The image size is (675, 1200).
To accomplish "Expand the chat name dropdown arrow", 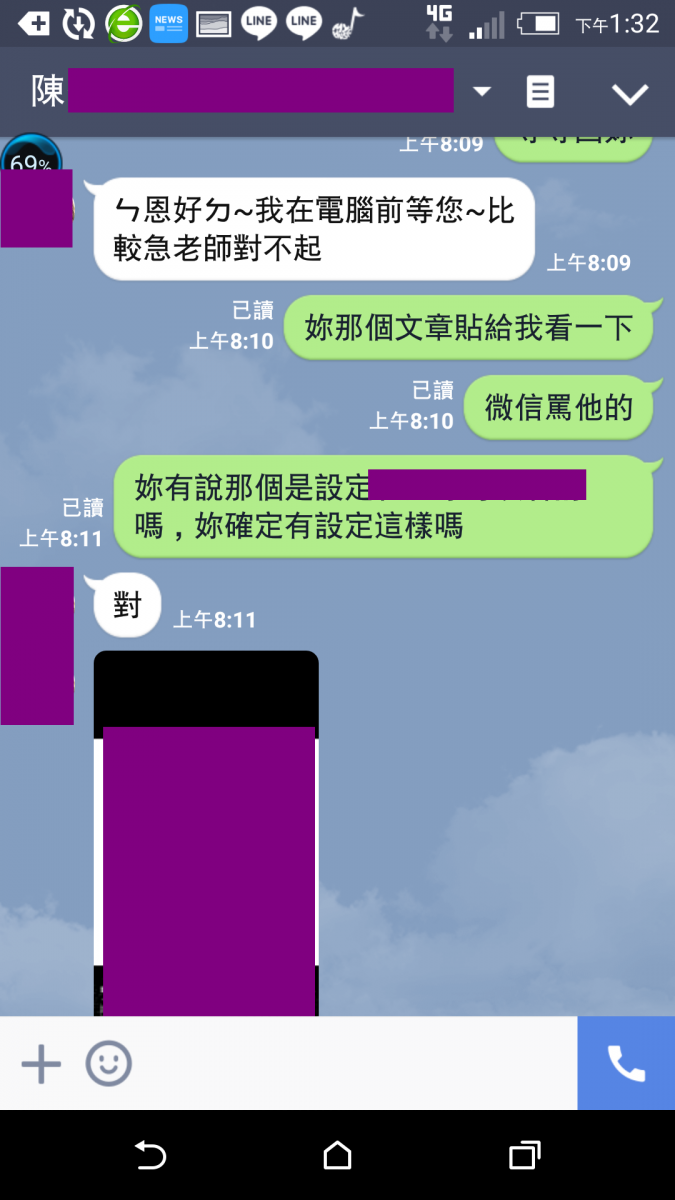I will (x=481, y=92).
